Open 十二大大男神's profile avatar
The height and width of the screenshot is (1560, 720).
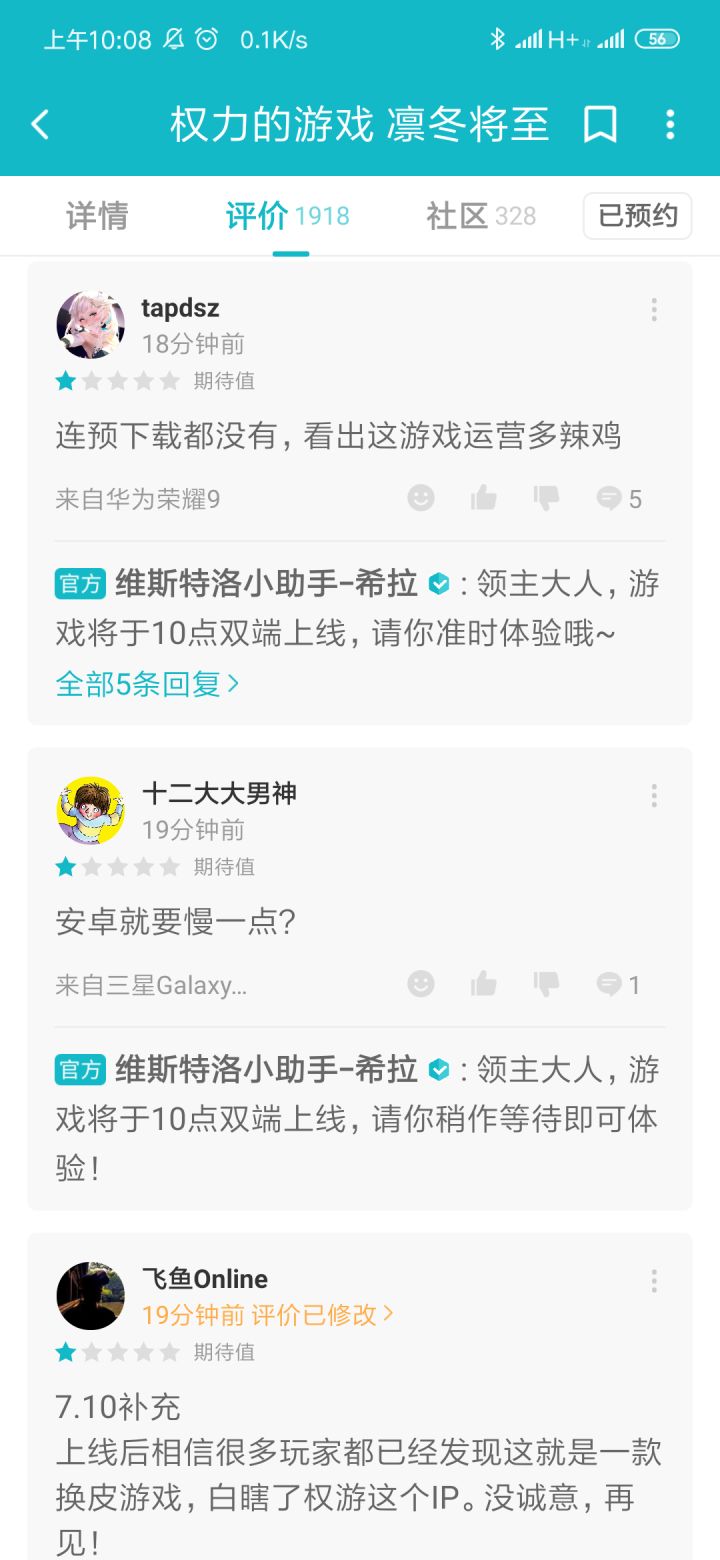pos(90,811)
